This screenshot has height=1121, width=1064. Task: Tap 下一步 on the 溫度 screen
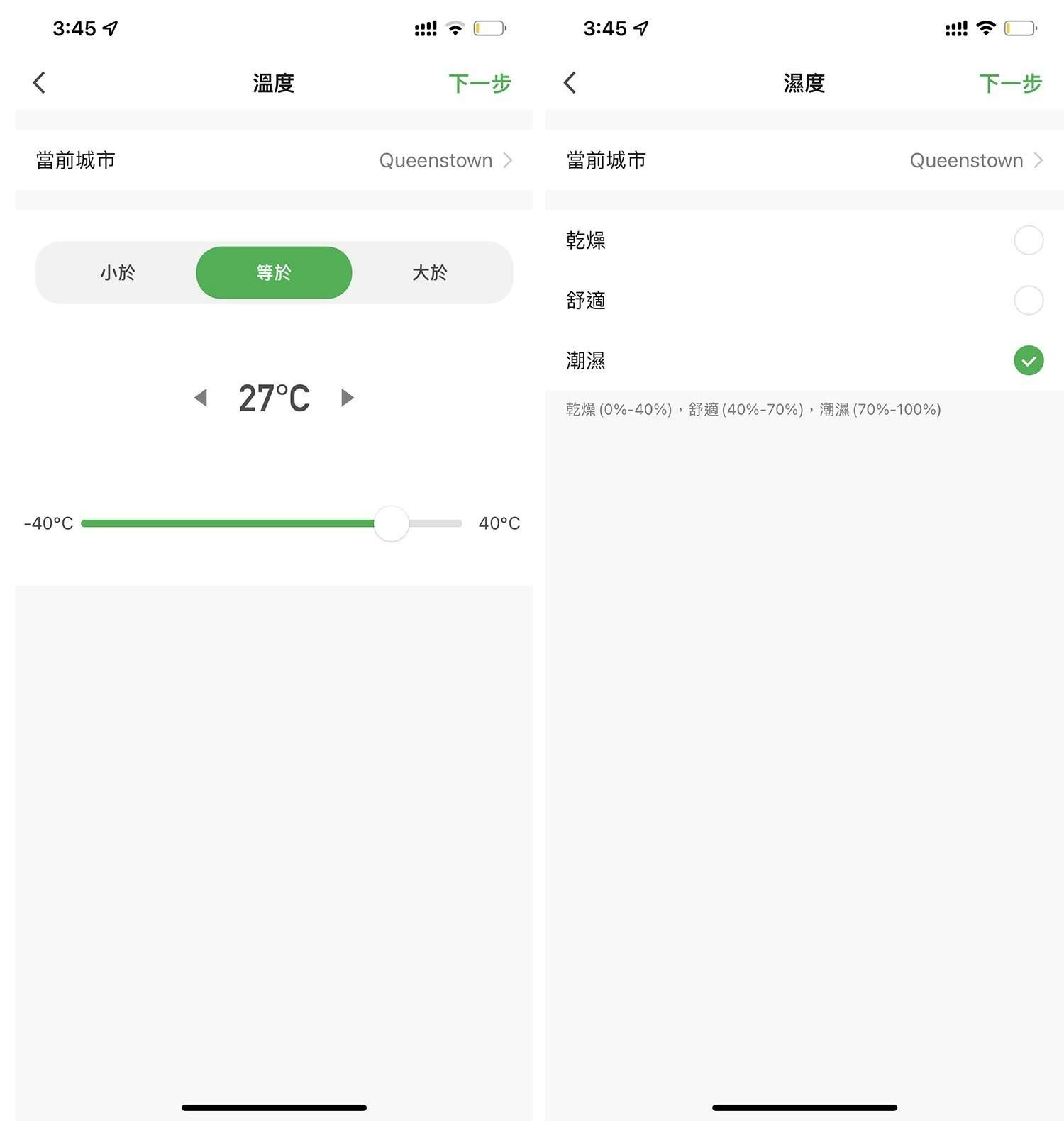point(480,84)
